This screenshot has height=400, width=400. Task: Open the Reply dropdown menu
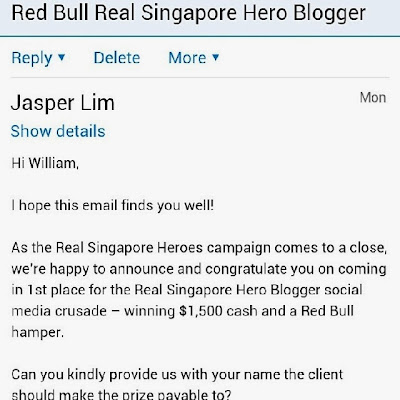click(x=38, y=58)
